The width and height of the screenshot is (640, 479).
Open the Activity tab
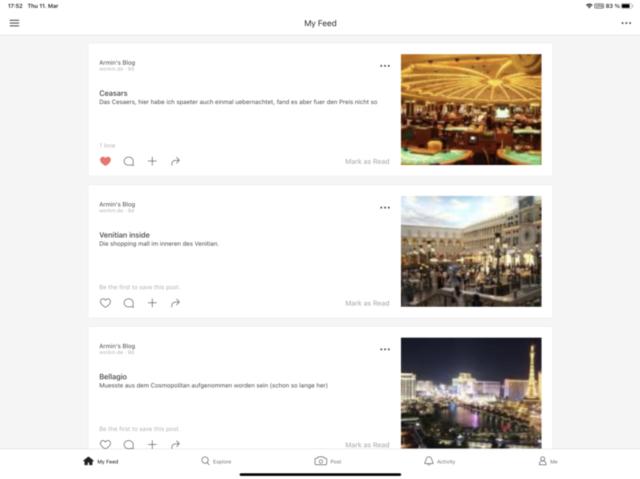coord(439,461)
